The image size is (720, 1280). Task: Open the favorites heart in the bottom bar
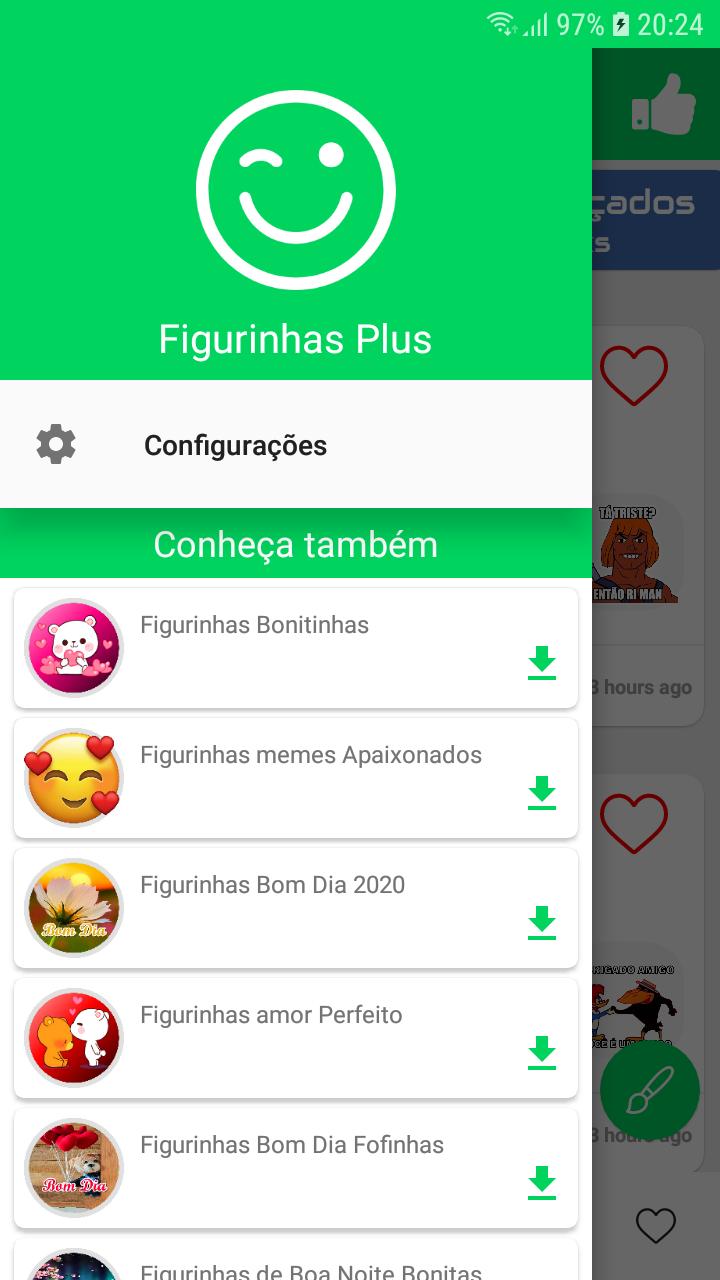coord(656,1225)
